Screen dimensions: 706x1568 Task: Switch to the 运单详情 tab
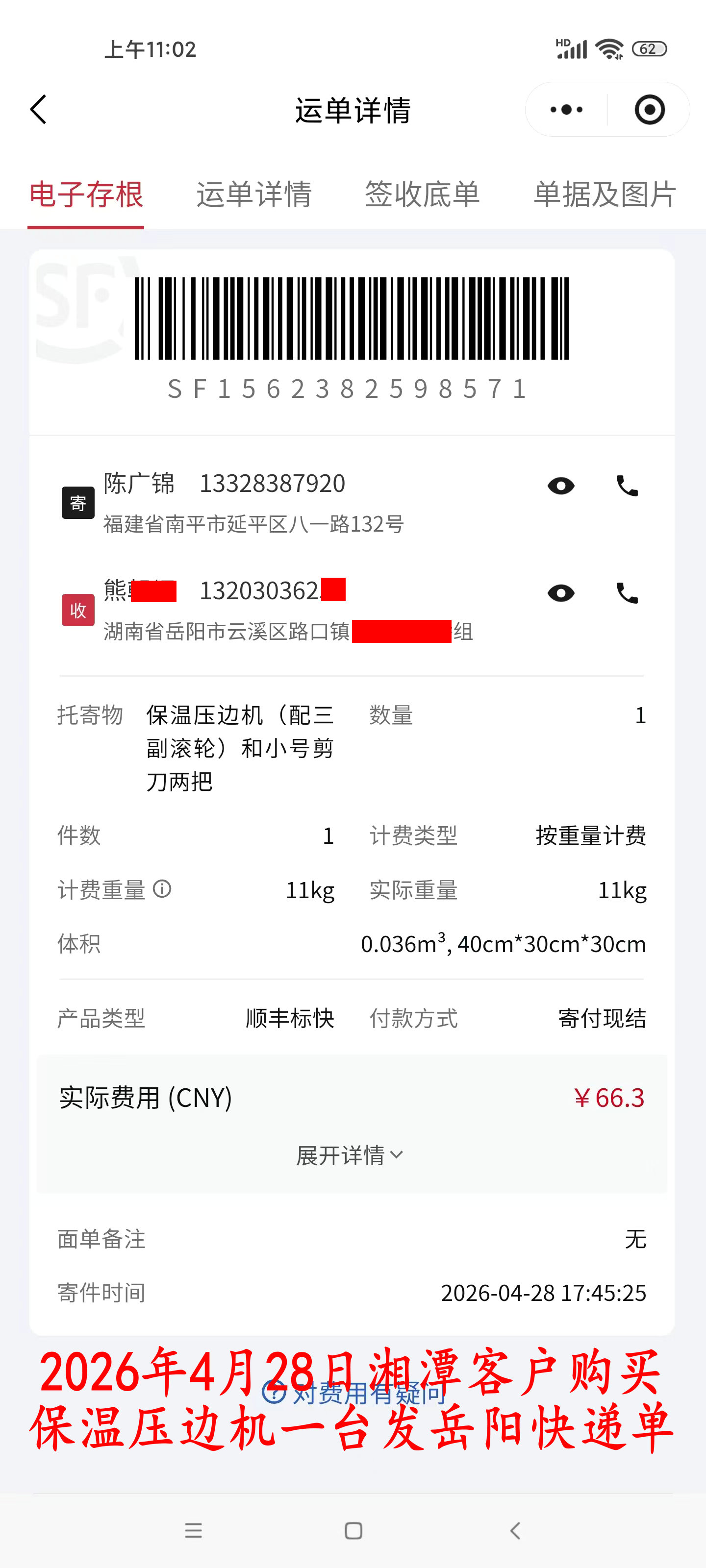(x=254, y=195)
